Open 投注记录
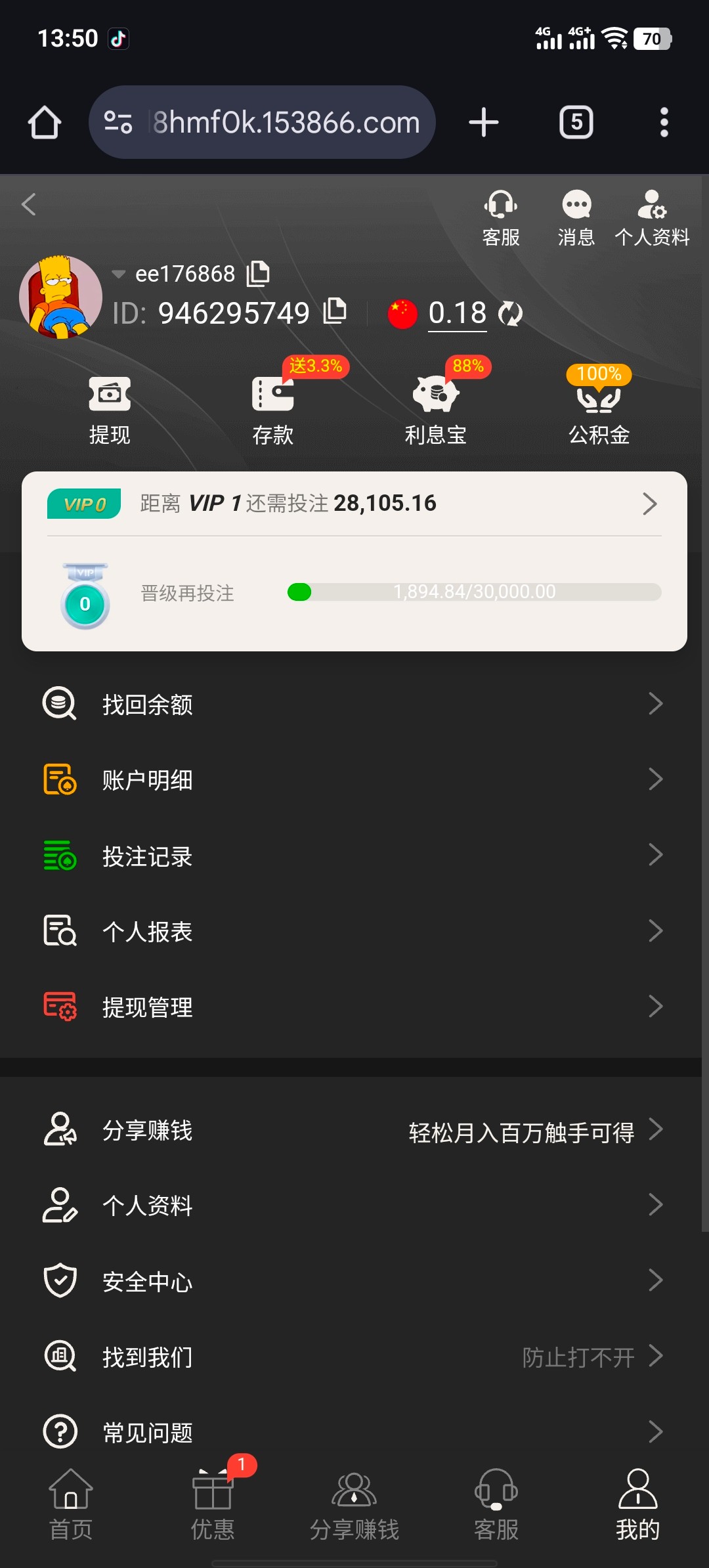This screenshot has height=1568, width=709. 354,856
